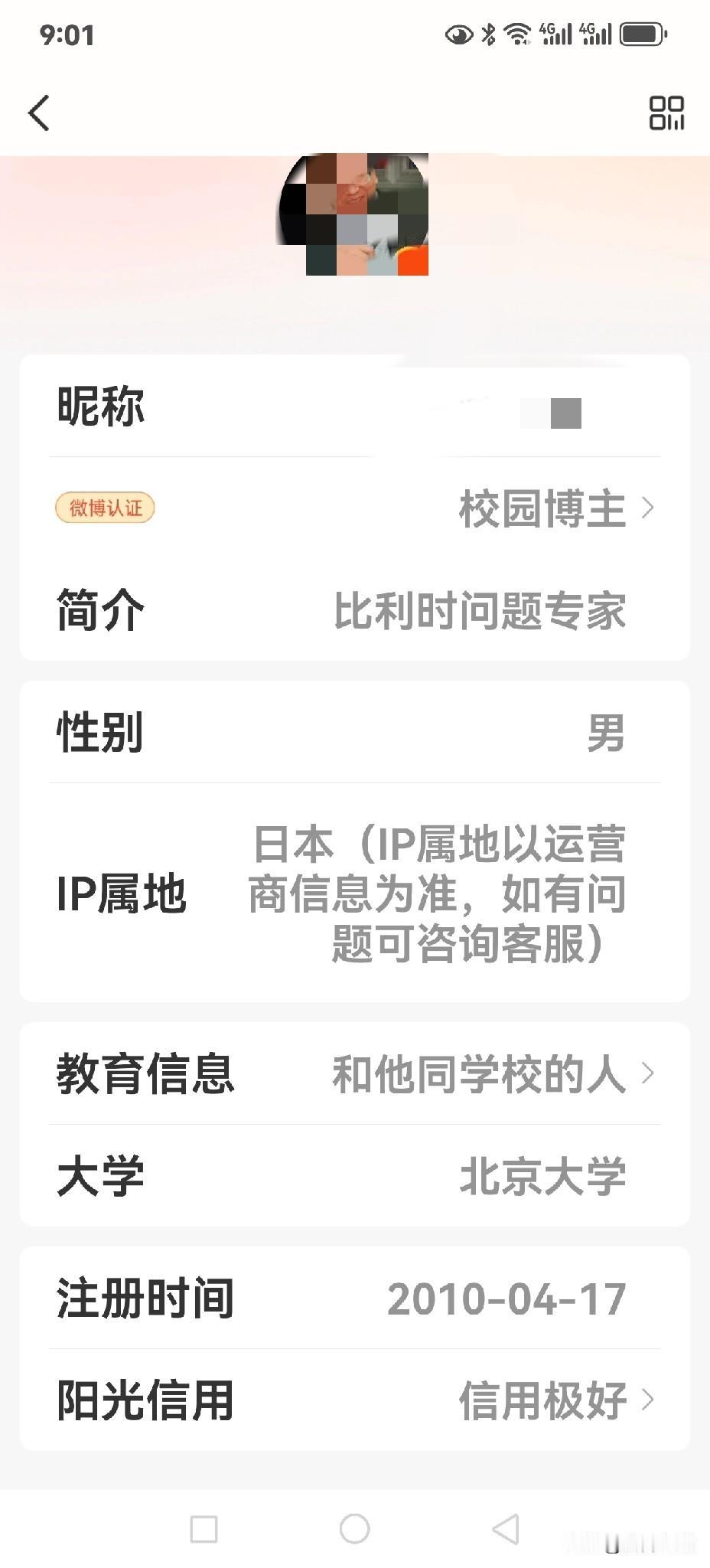Select the 教育信息 section label
The height and width of the screenshot is (1568, 710).
coord(145,1073)
